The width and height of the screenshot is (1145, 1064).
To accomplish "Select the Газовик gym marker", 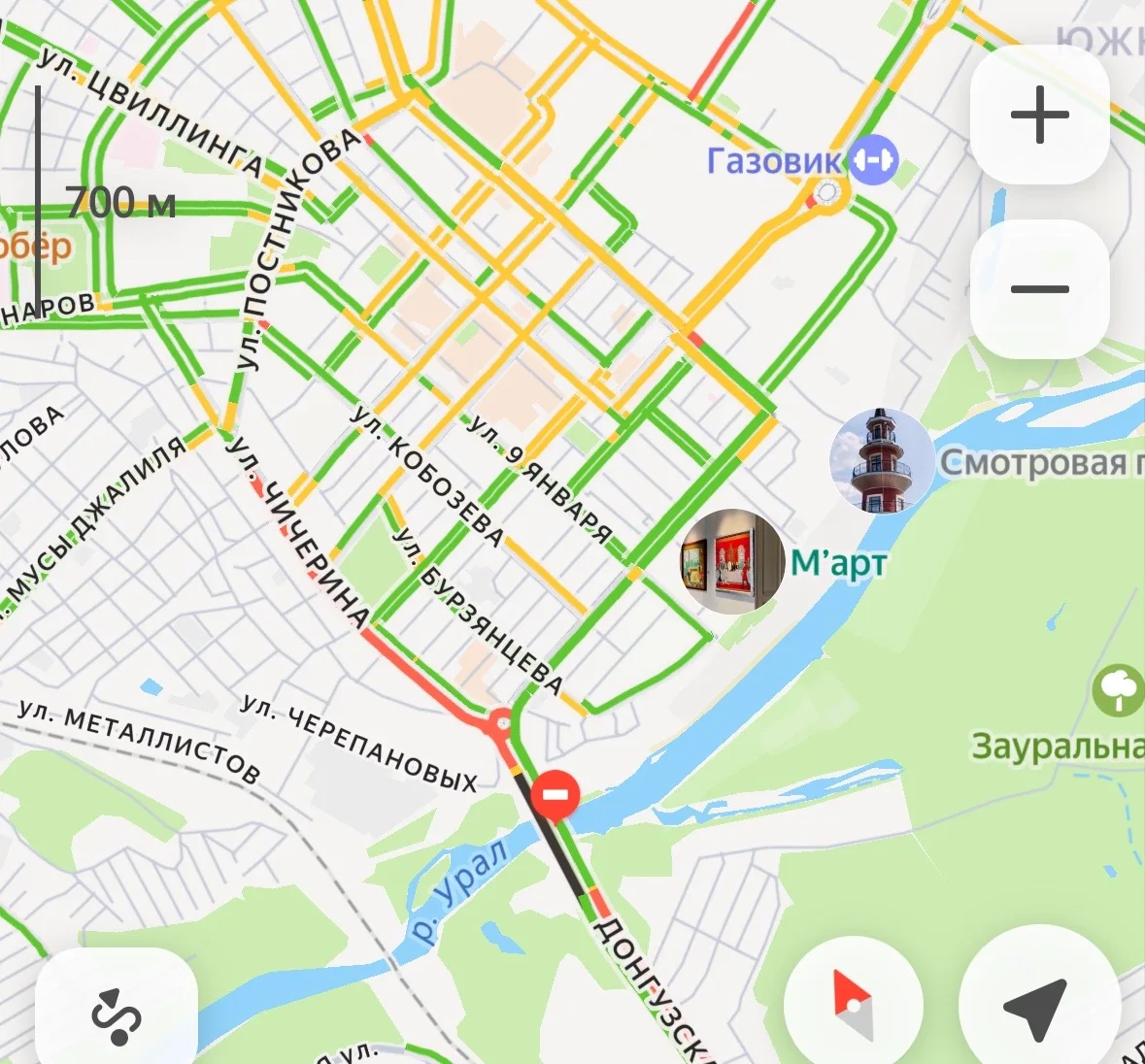I will (x=874, y=160).
